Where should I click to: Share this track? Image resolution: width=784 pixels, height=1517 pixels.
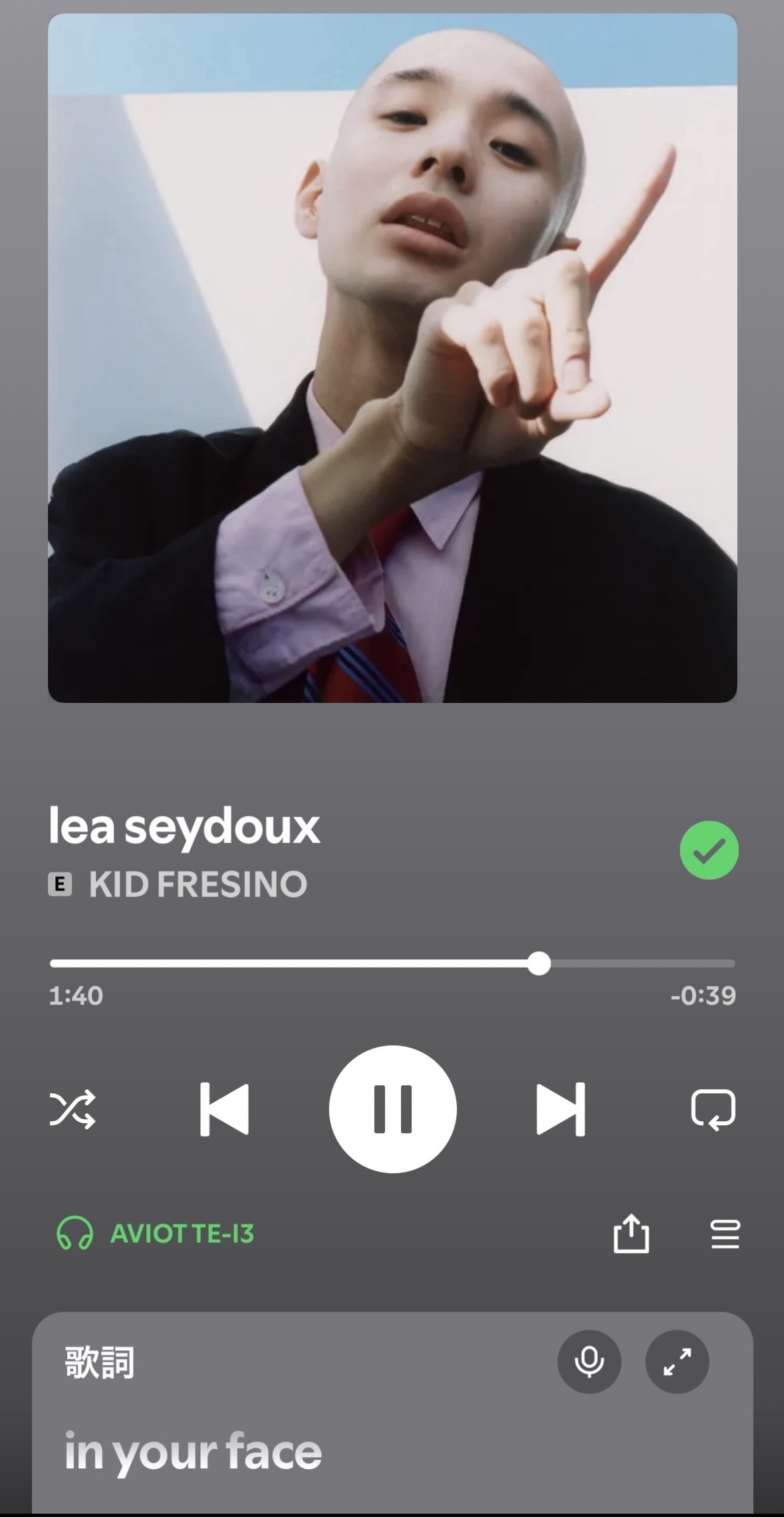point(630,1234)
